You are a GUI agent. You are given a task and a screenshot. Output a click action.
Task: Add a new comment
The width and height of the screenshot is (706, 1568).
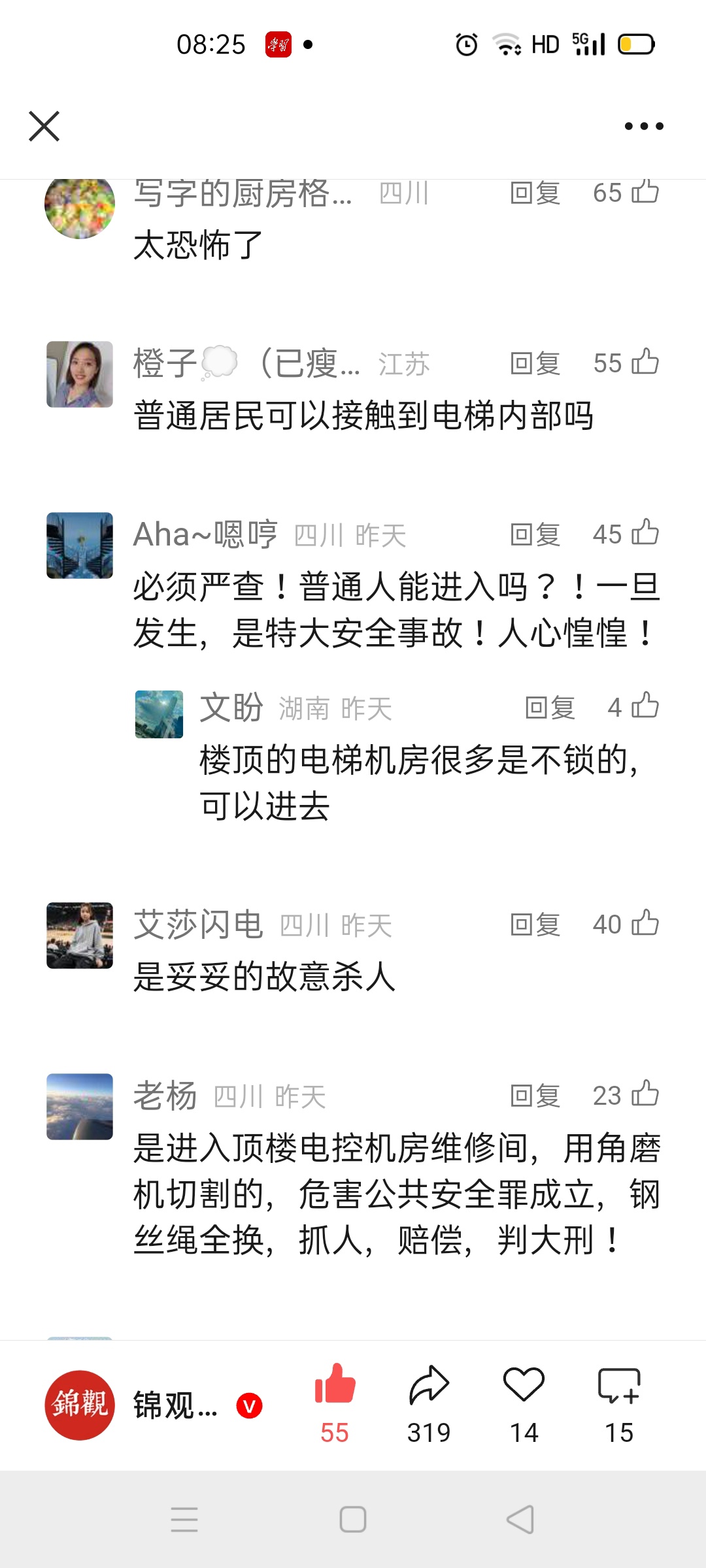point(618,1385)
